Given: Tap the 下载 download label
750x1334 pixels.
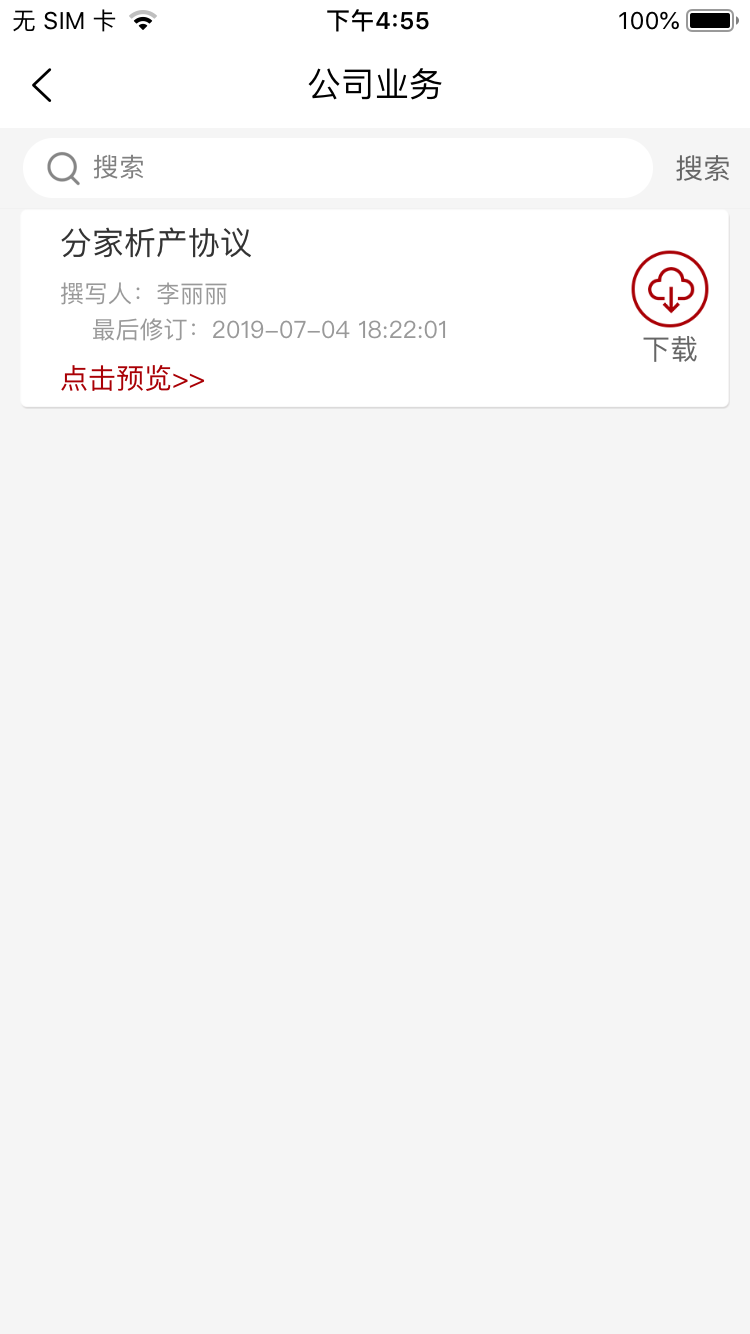Looking at the screenshot, I should (669, 351).
